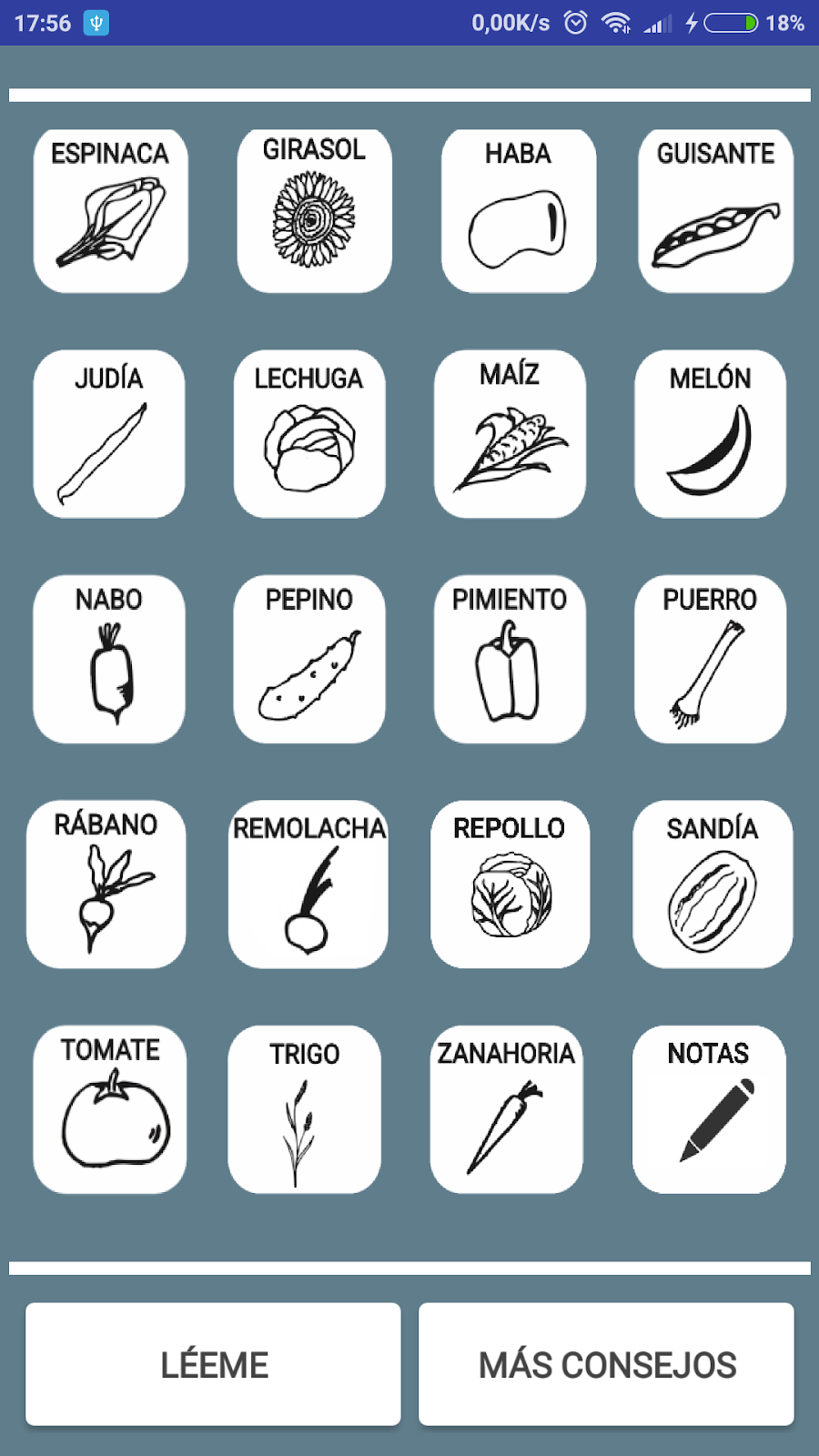
Task: Choose the Sandía watermelon card
Action: [x=713, y=884]
